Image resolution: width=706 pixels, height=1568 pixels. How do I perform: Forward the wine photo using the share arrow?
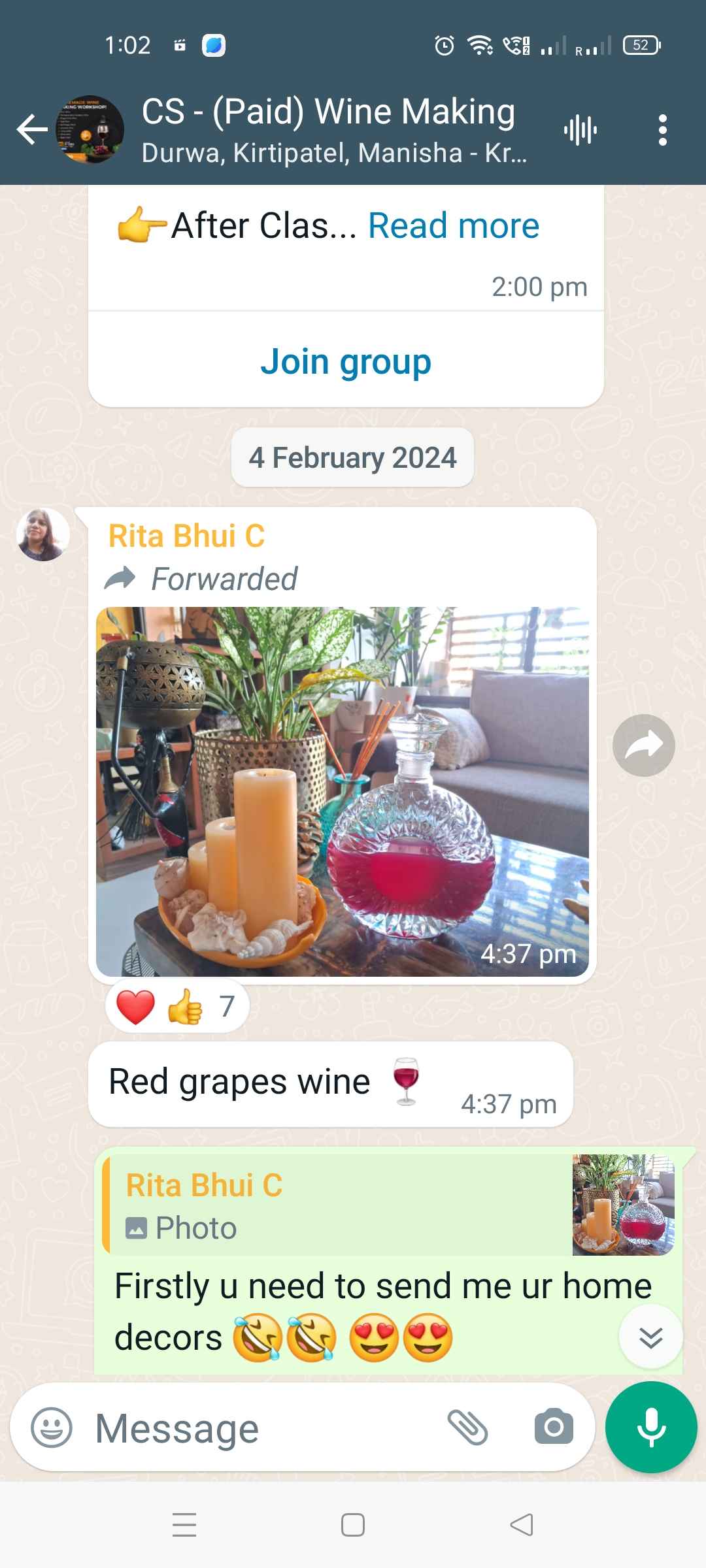(x=643, y=744)
